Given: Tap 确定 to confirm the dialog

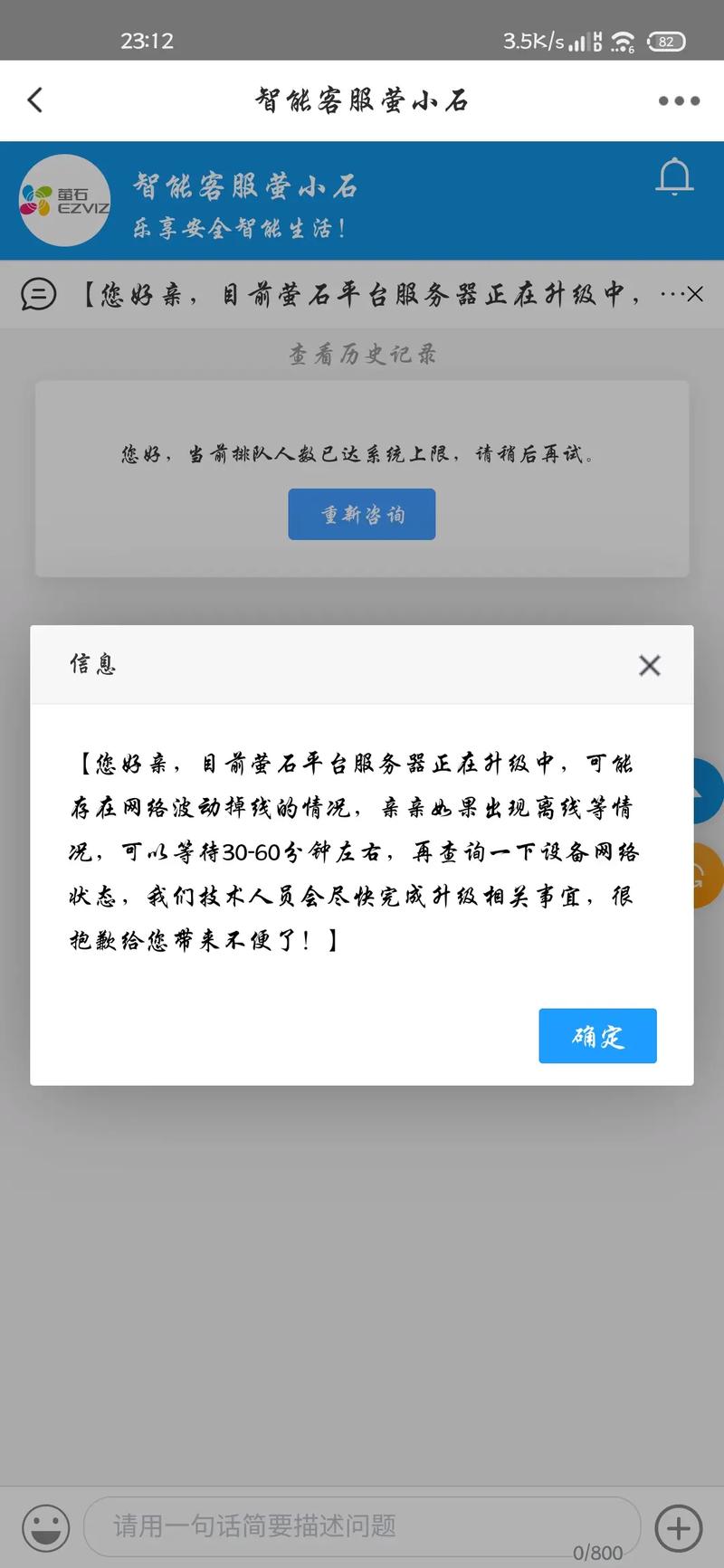Looking at the screenshot, I should tap(597, 1036).
